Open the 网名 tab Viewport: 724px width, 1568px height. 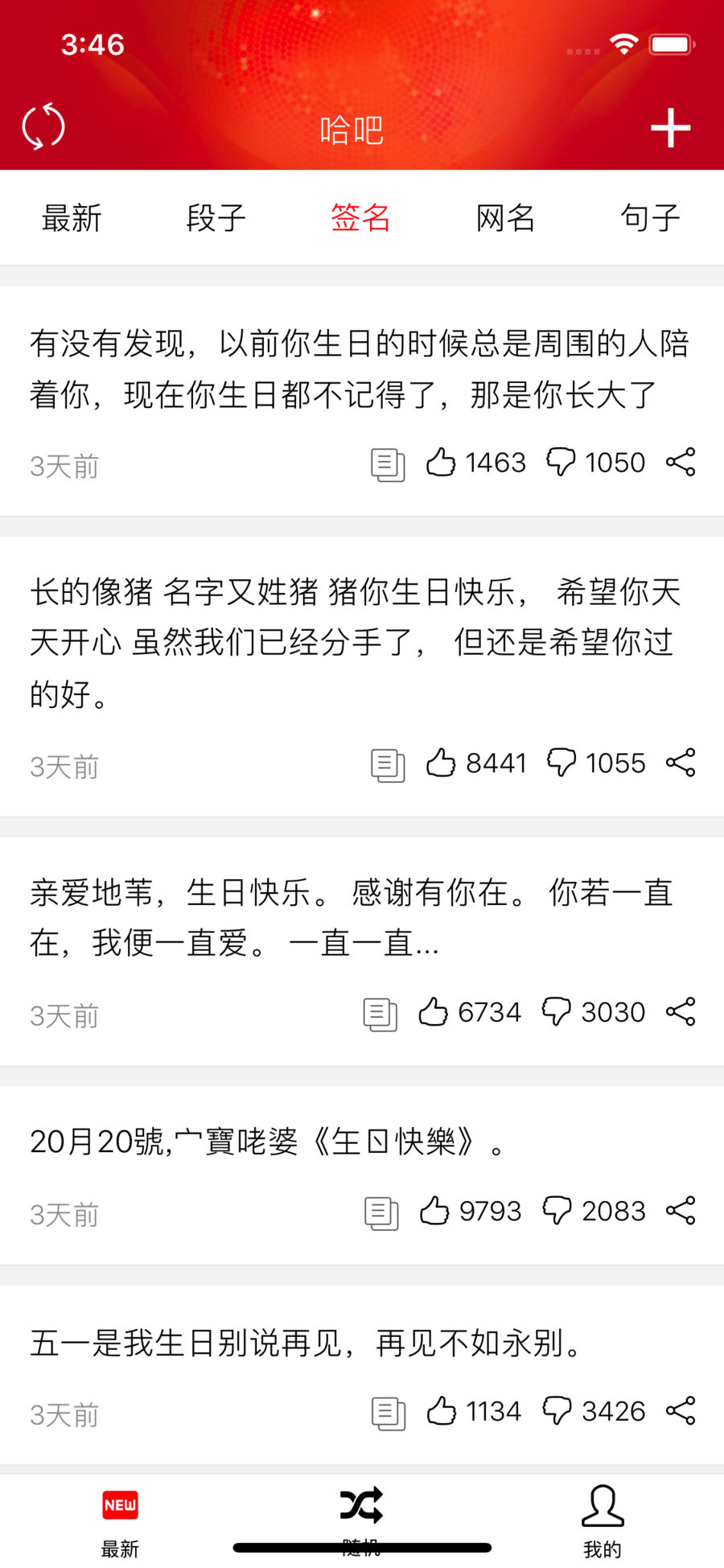505,218
